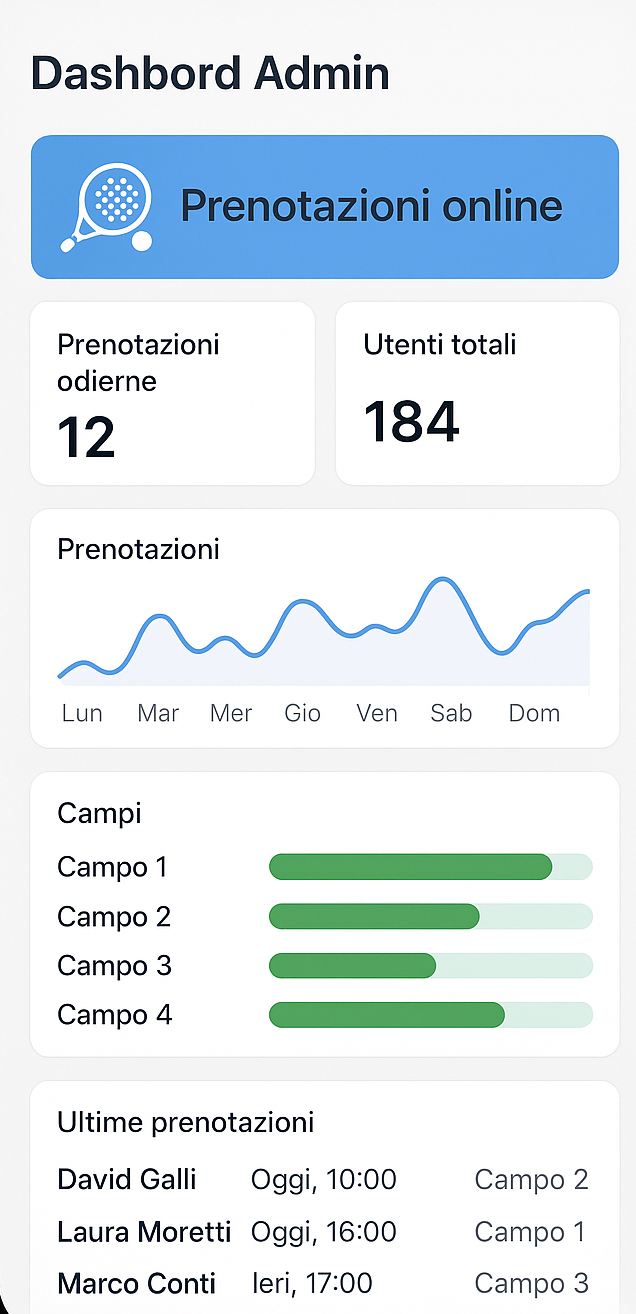Open the Utenti totali card
This screenshot has height=1314, width=636.
click(x=477, y=394)
